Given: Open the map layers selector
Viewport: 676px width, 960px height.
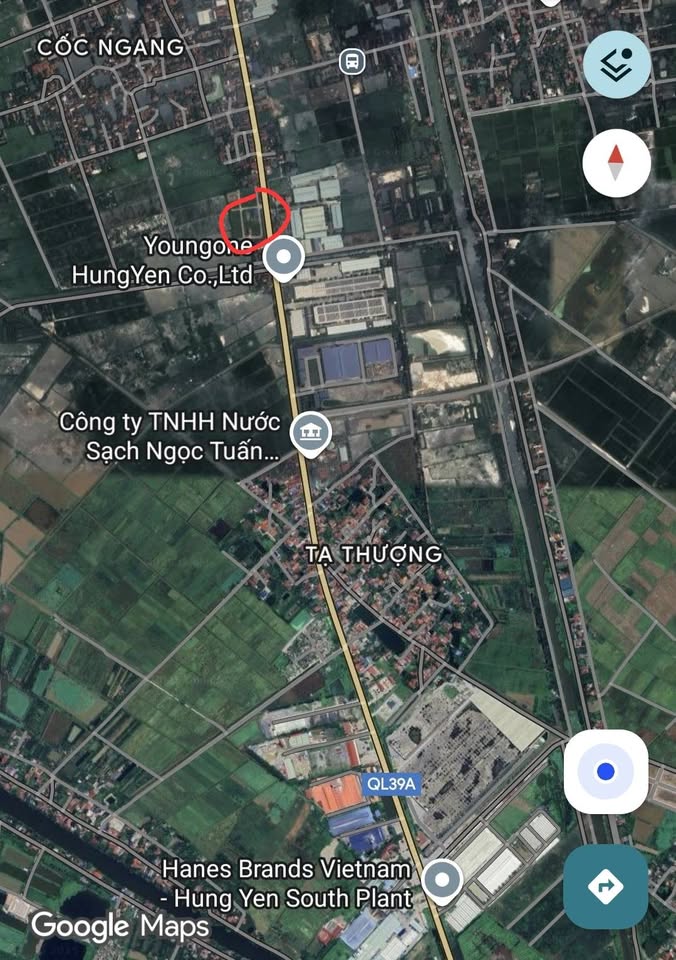Looking at the screenshot, I should [617, 64].
